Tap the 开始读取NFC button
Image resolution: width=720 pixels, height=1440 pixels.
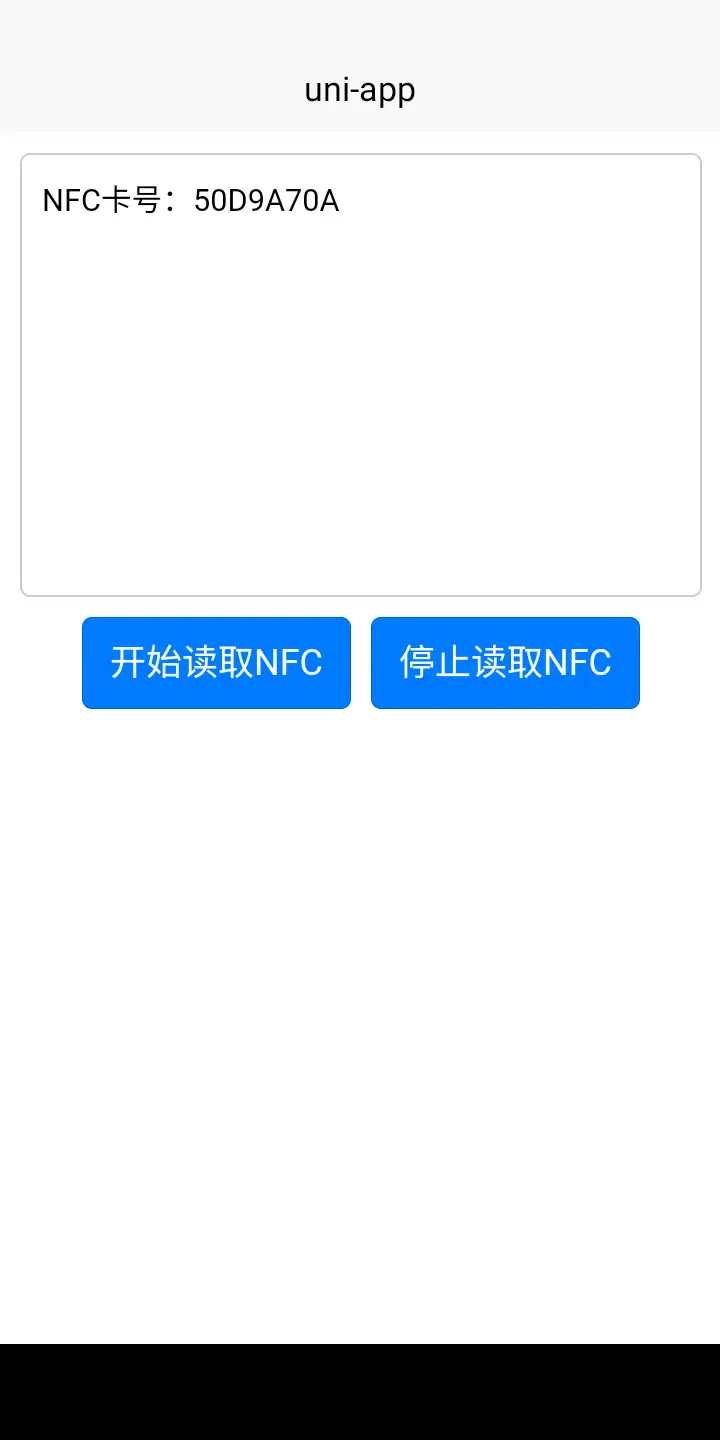[x=216, y=663]
